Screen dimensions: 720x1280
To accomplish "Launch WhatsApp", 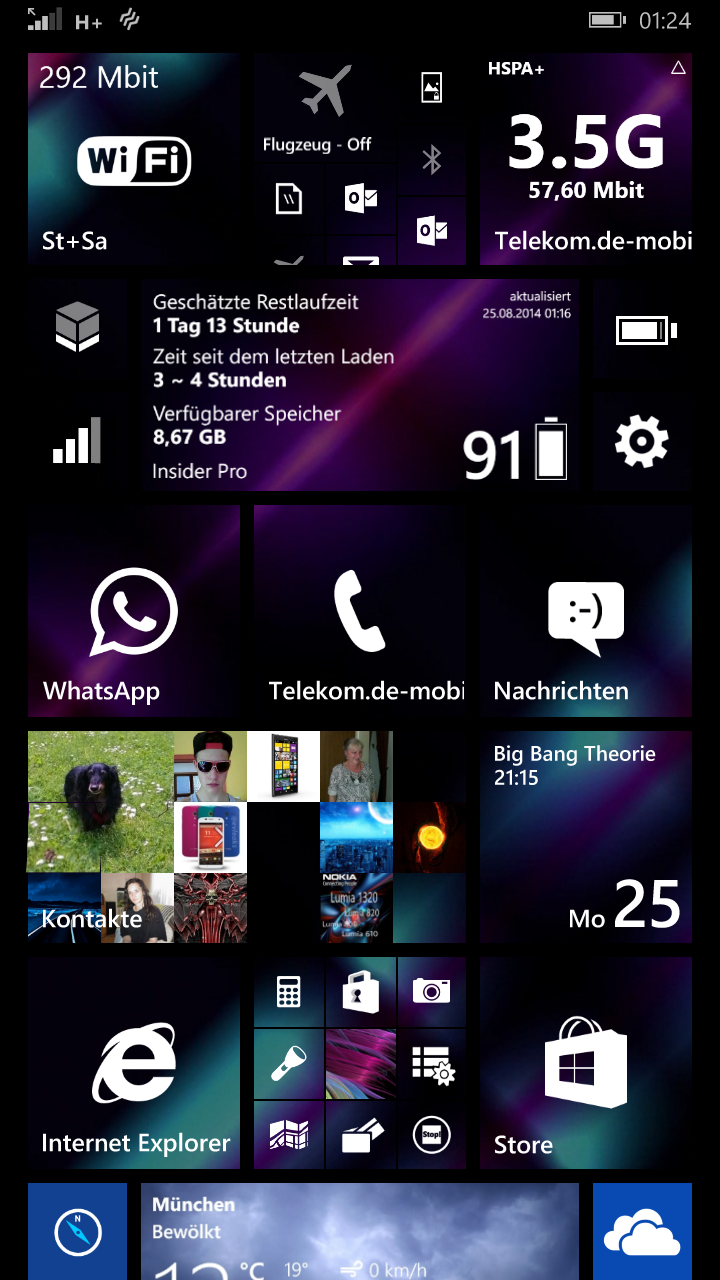I will [x=134, y=611].
